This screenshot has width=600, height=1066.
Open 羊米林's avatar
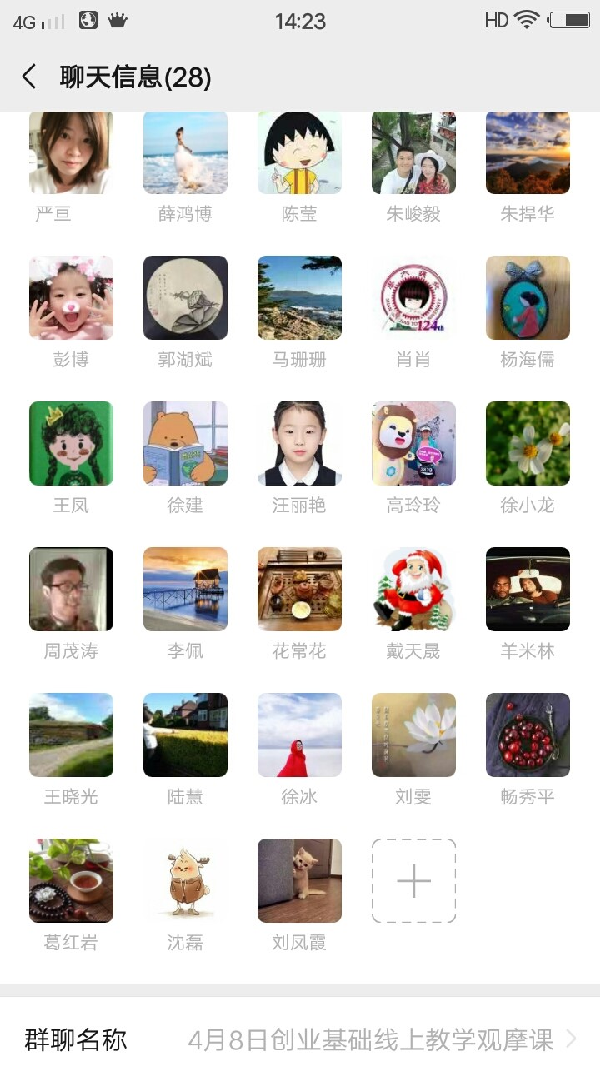(528, 589)
